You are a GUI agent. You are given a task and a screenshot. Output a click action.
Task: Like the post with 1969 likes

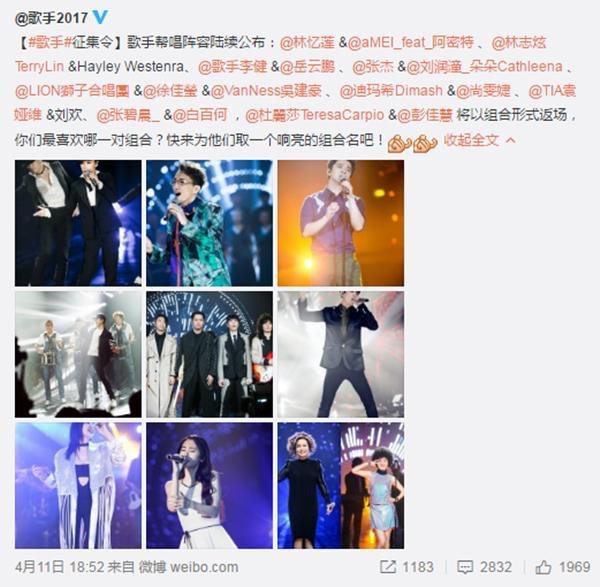(564, 568)
